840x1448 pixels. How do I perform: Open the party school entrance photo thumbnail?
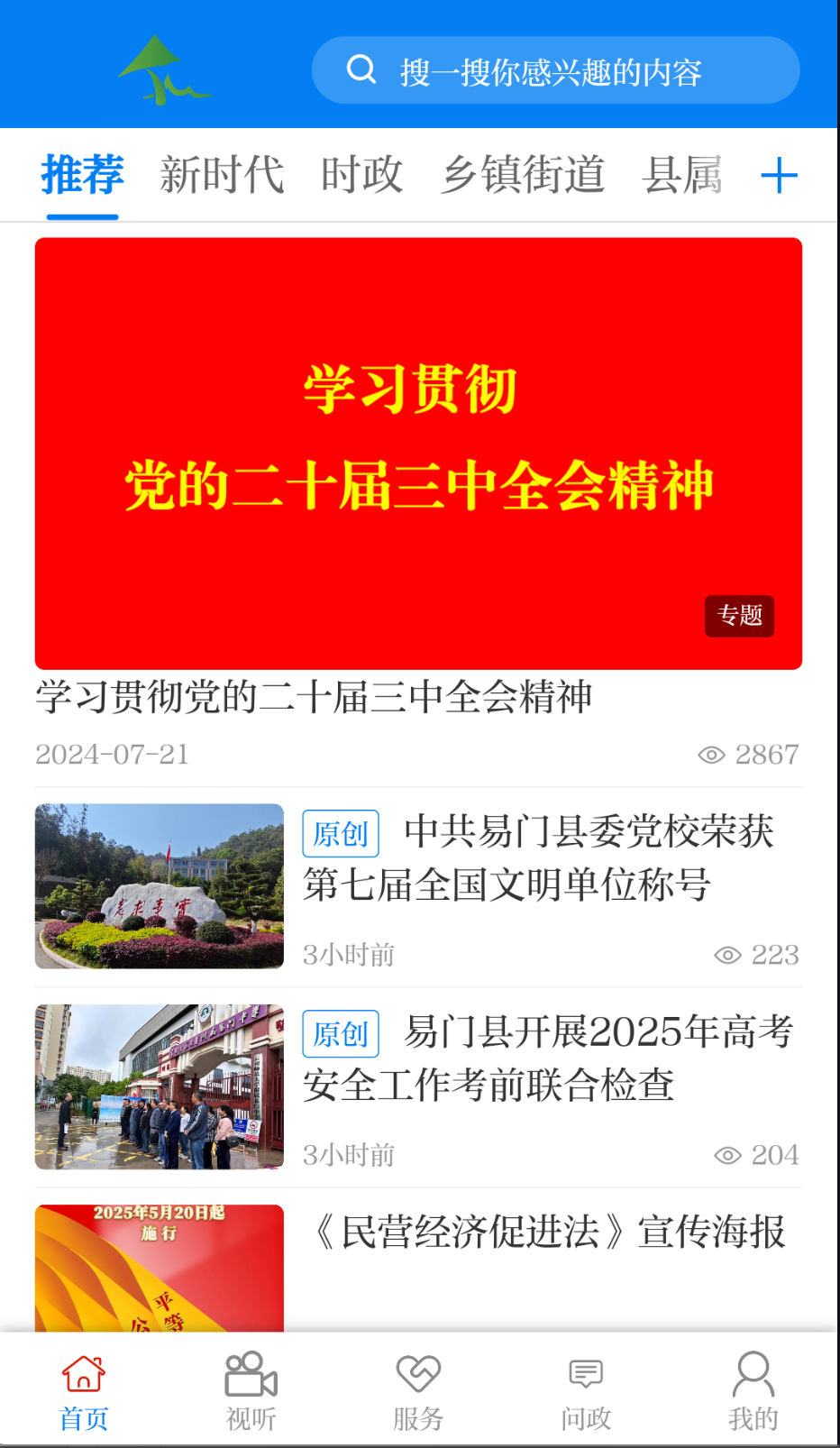(x=159, y=886)
